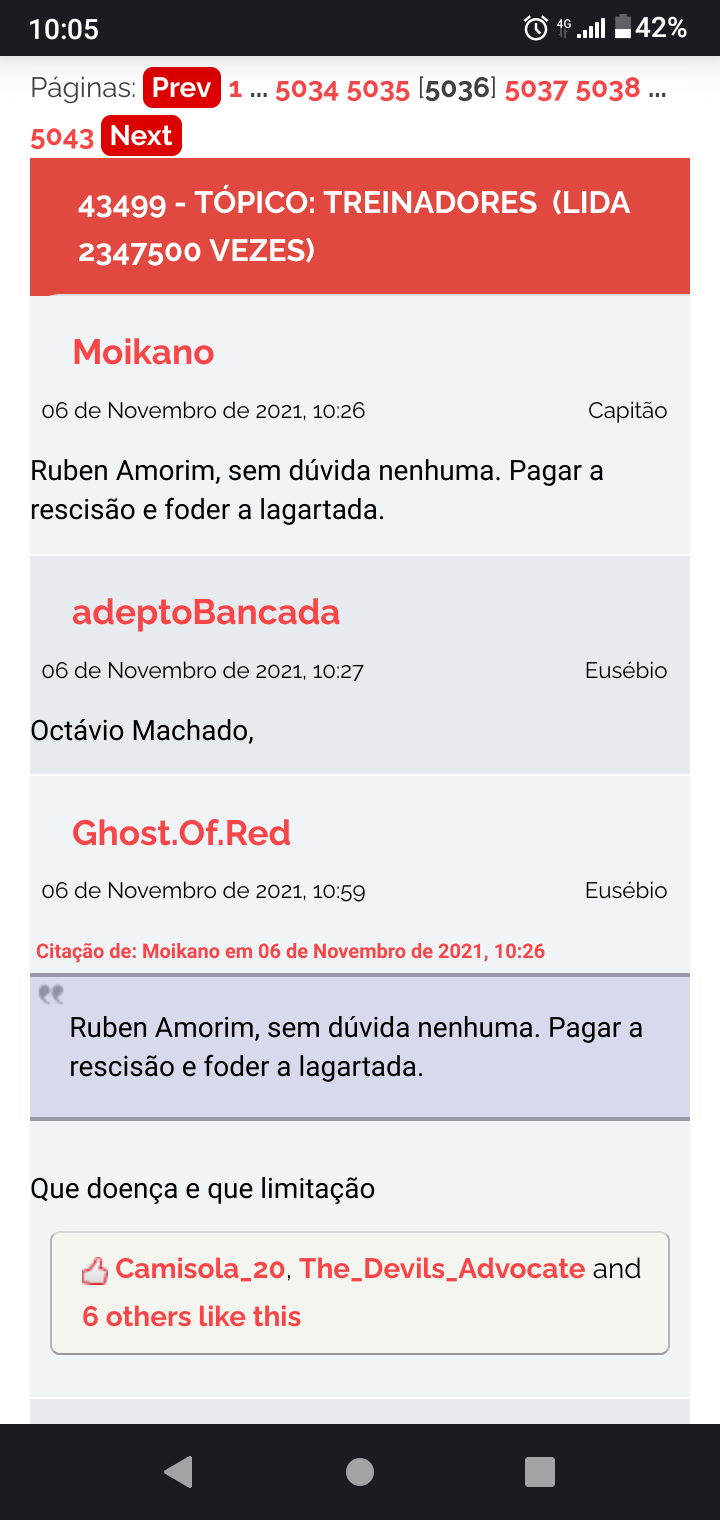Open page 5035

coord(378,90)
